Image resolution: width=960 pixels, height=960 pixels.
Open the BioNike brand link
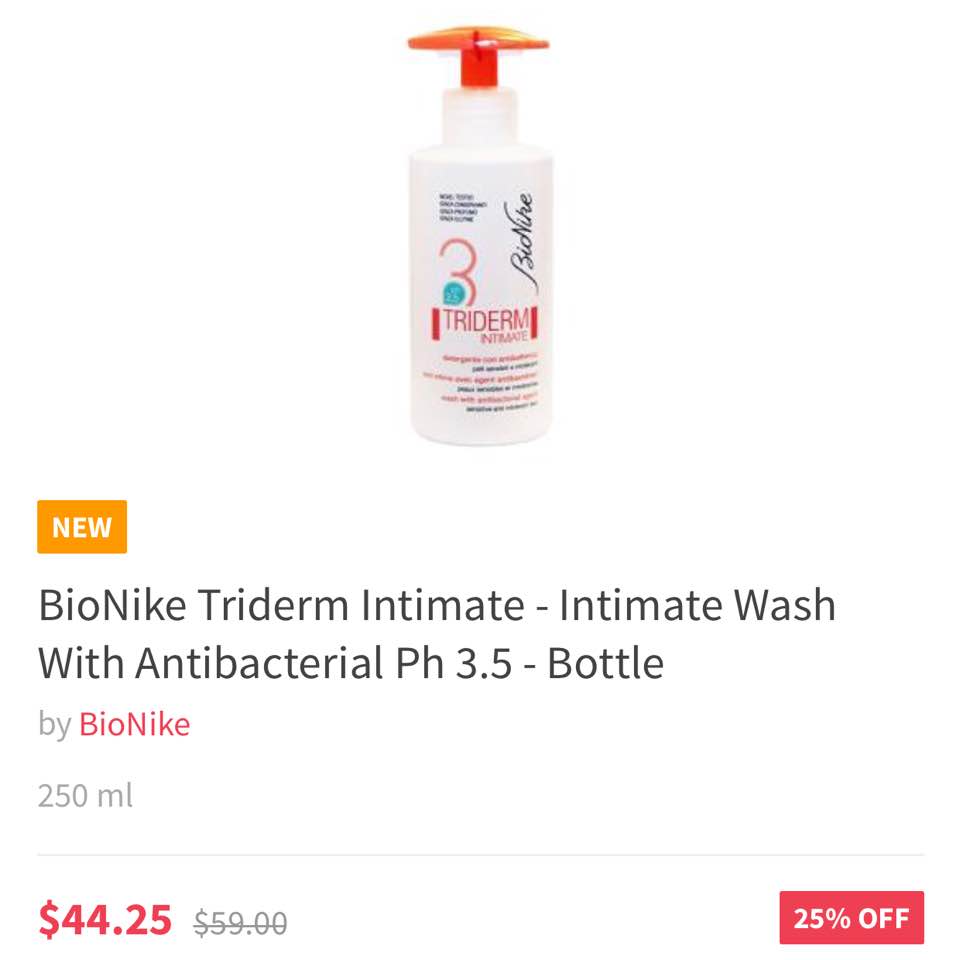coord(134,724)
